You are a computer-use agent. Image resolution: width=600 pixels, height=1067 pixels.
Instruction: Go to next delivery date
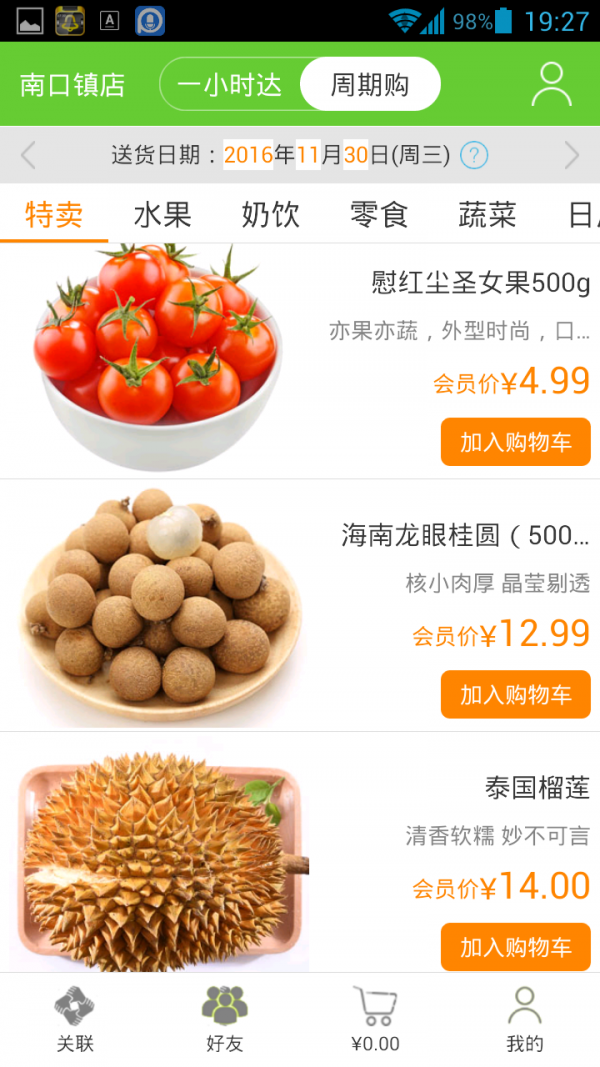[x=571, y=155]
